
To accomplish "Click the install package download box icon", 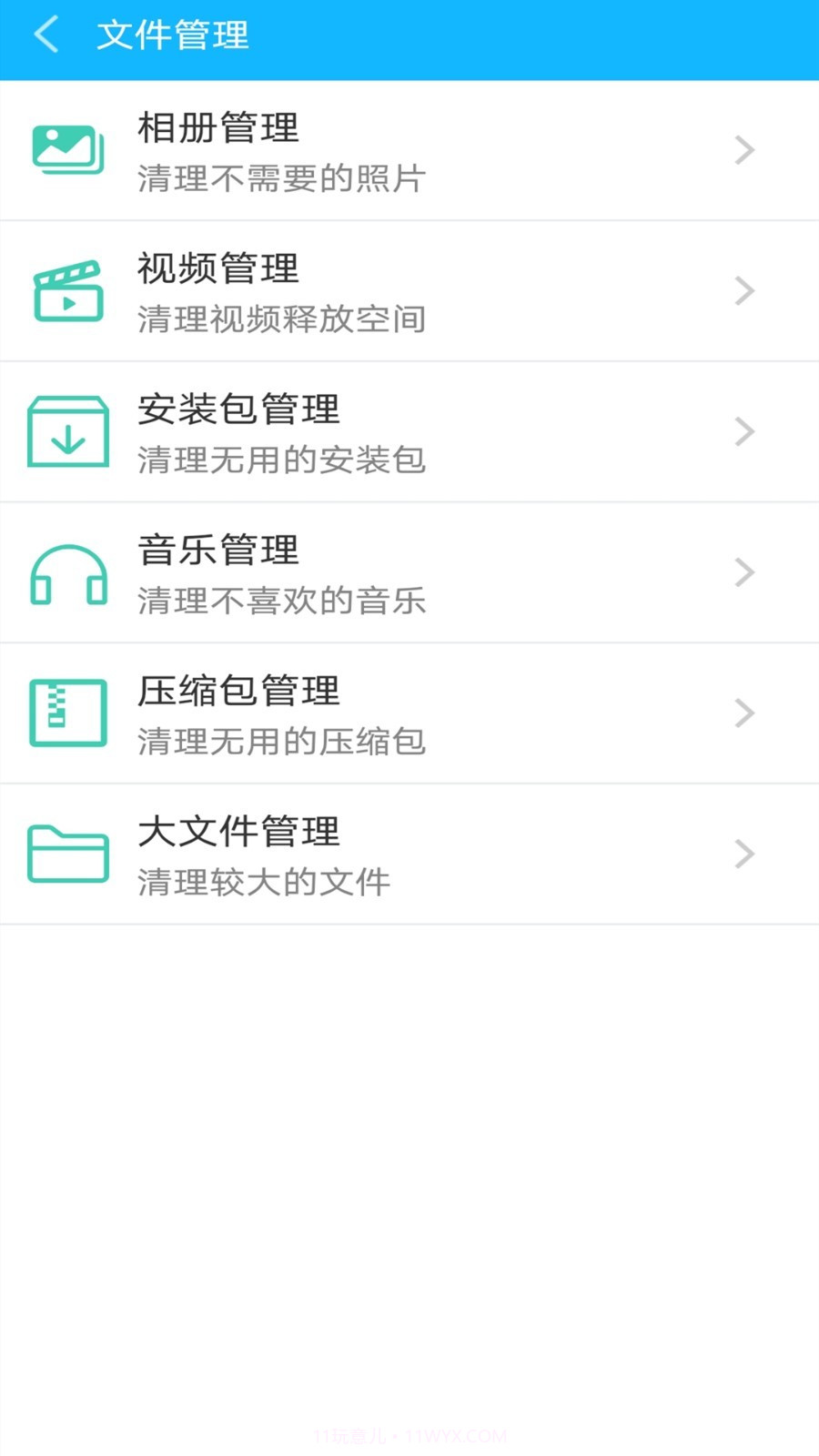I will 66,431.
